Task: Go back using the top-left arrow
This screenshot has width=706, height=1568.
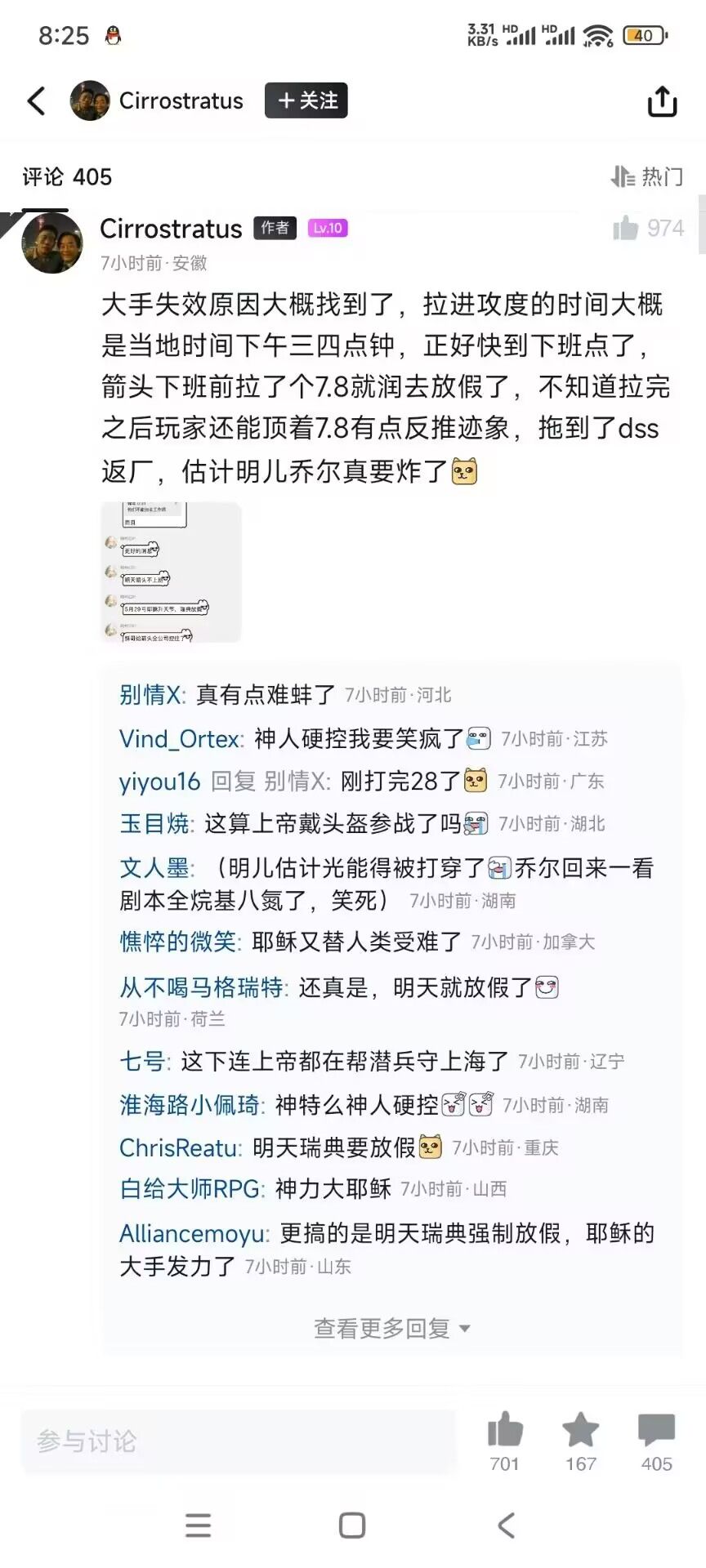Action: 37,101
